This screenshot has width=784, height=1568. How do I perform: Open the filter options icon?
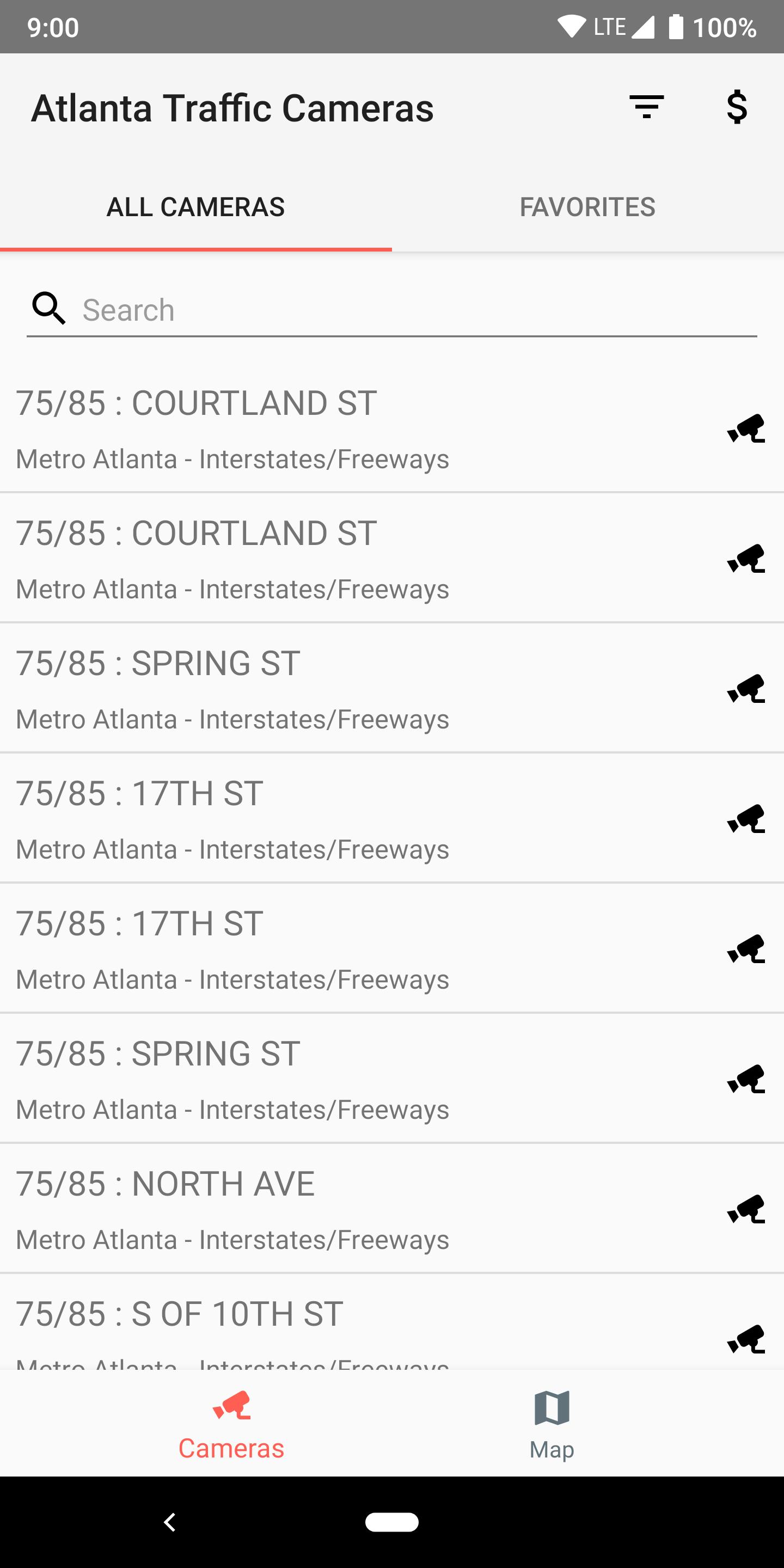[x=646, y=107]
